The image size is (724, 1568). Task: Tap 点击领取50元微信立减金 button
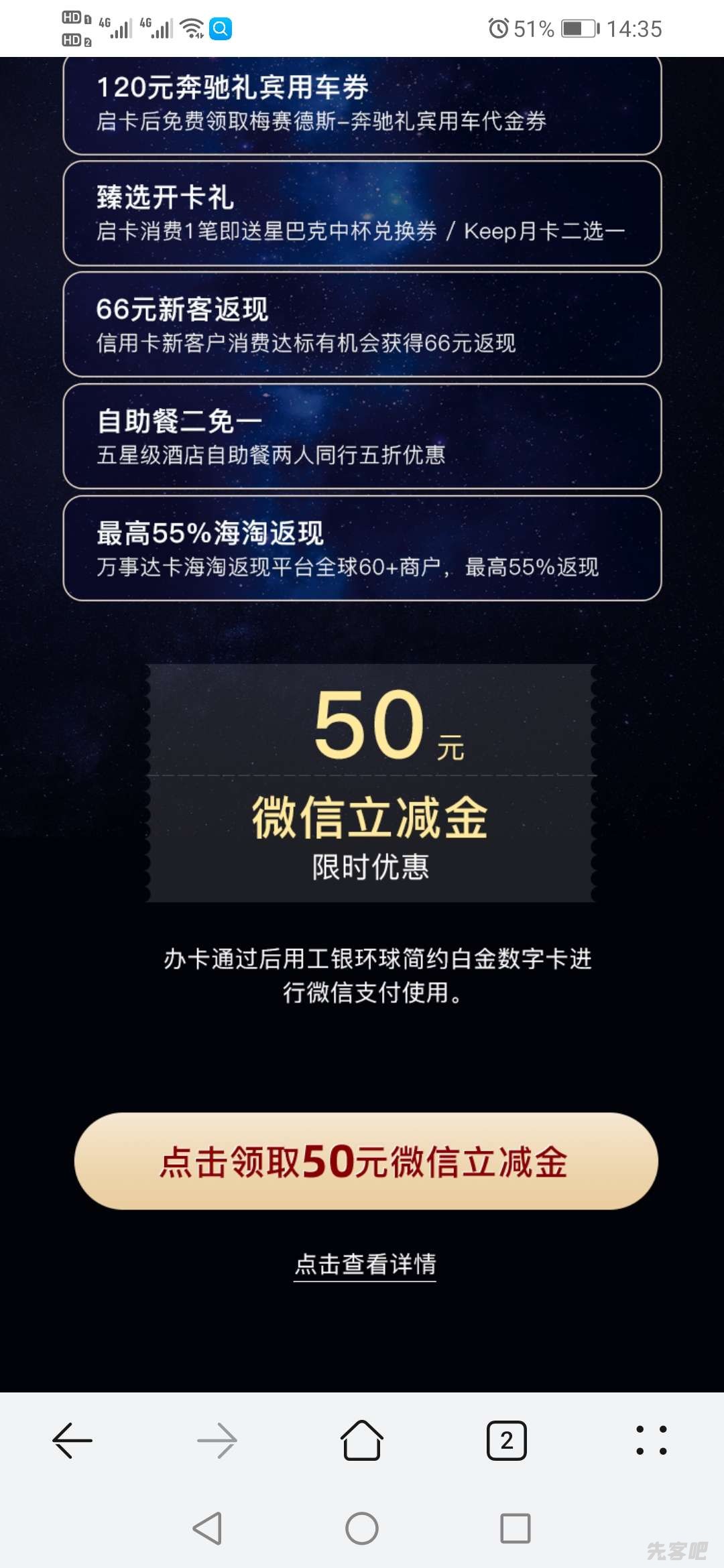365,1161
